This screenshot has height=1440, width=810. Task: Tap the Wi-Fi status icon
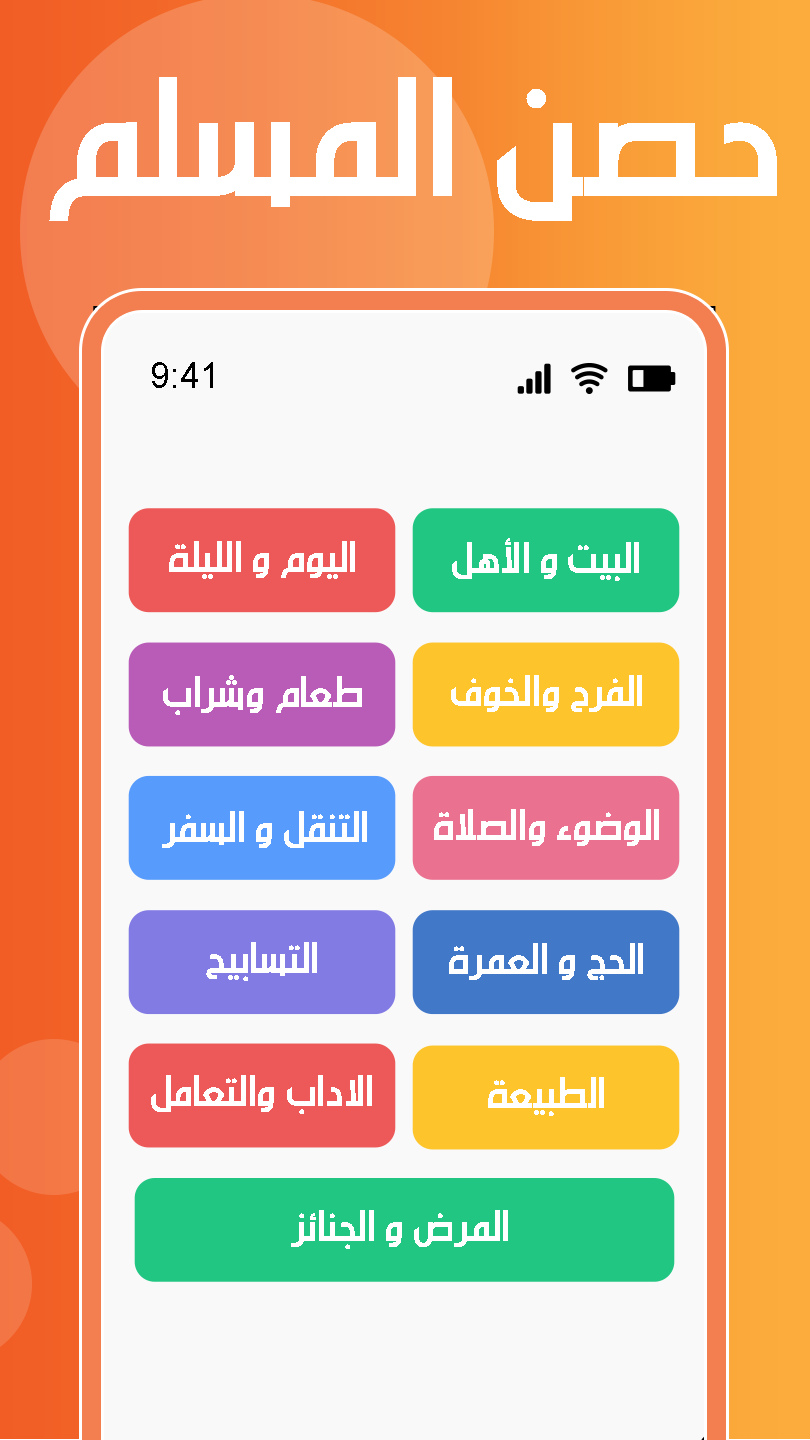589,378
